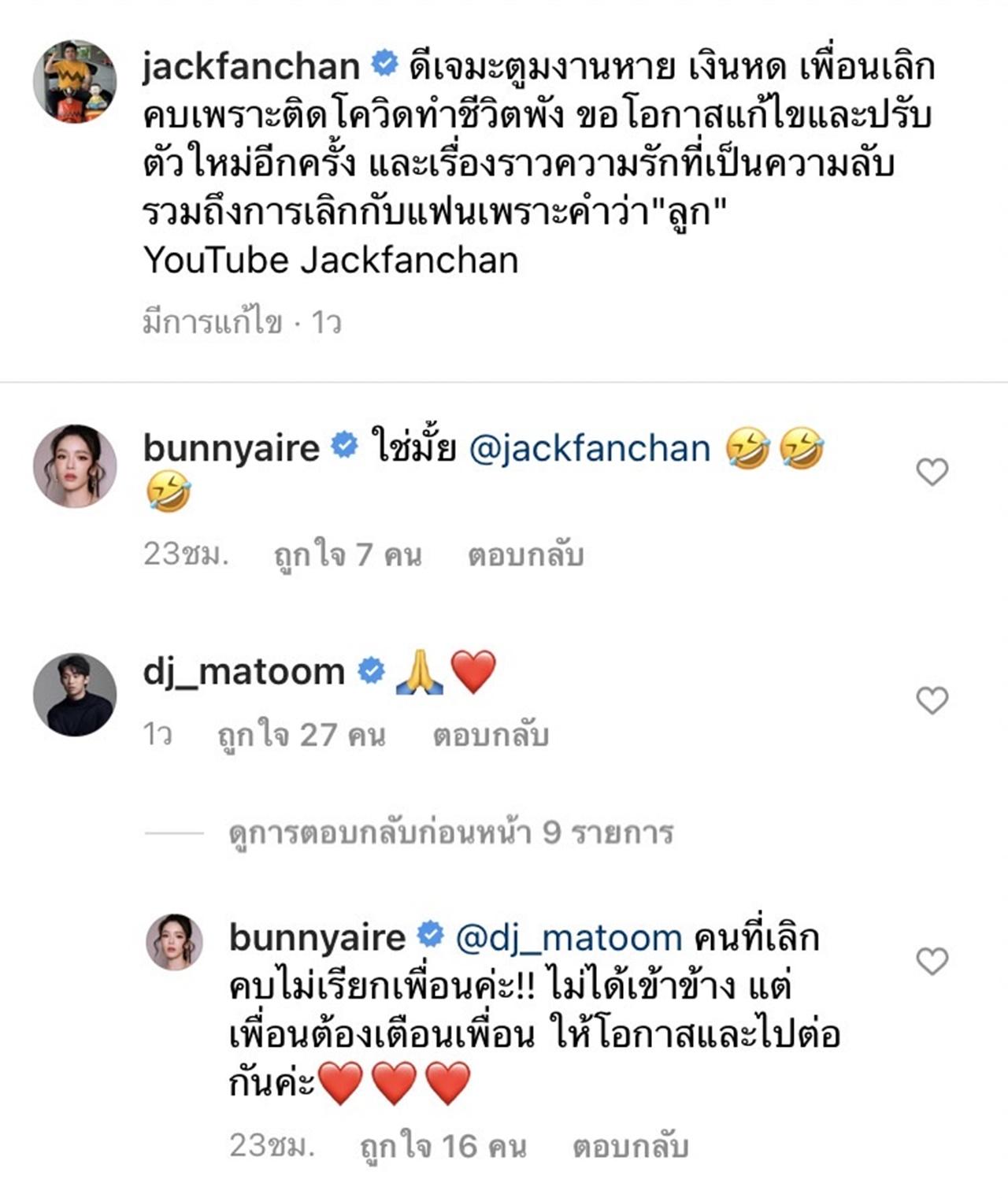The width and height of the screenshot is (1008, 1198).
Task: Like dj_matoom's praying hands comment
Action: coord(932,700)
